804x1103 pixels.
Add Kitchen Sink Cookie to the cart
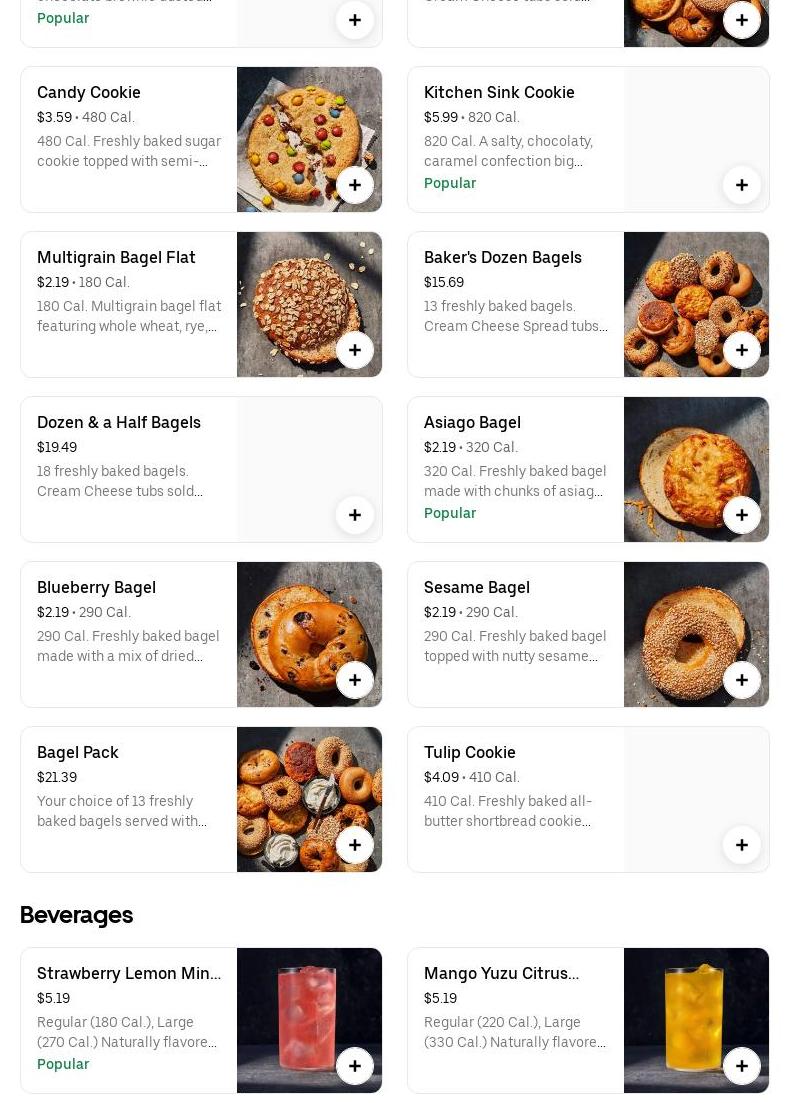(x=742, y=185)
